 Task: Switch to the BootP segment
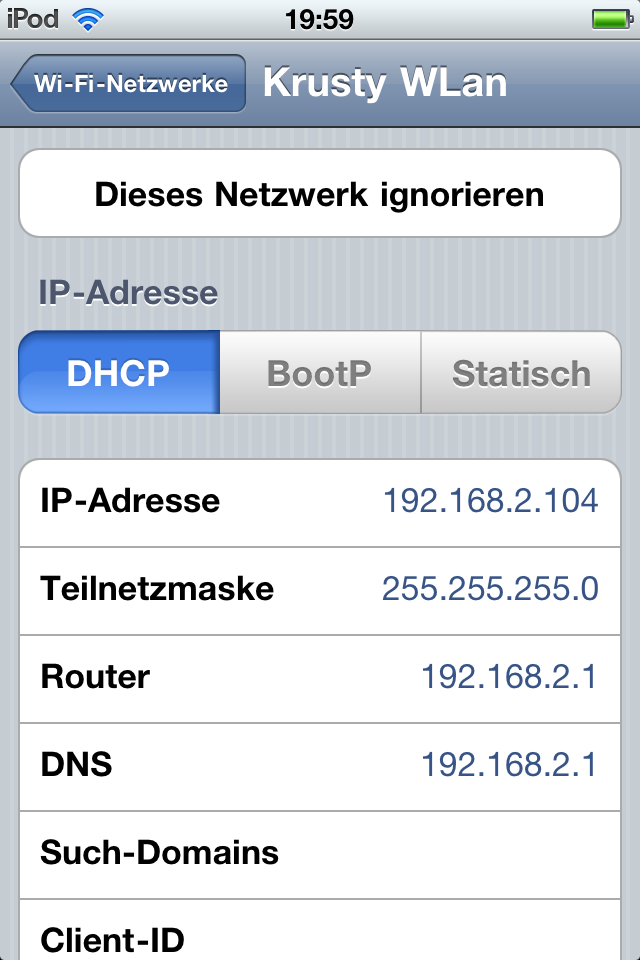[x=320, y=373]
